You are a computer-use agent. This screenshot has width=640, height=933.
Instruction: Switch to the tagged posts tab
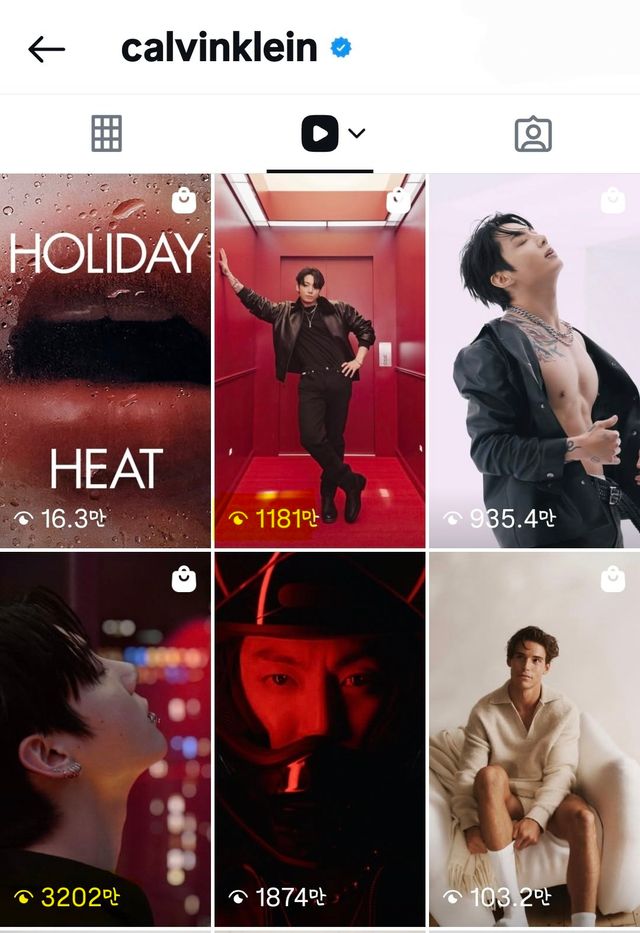(533, 134)
